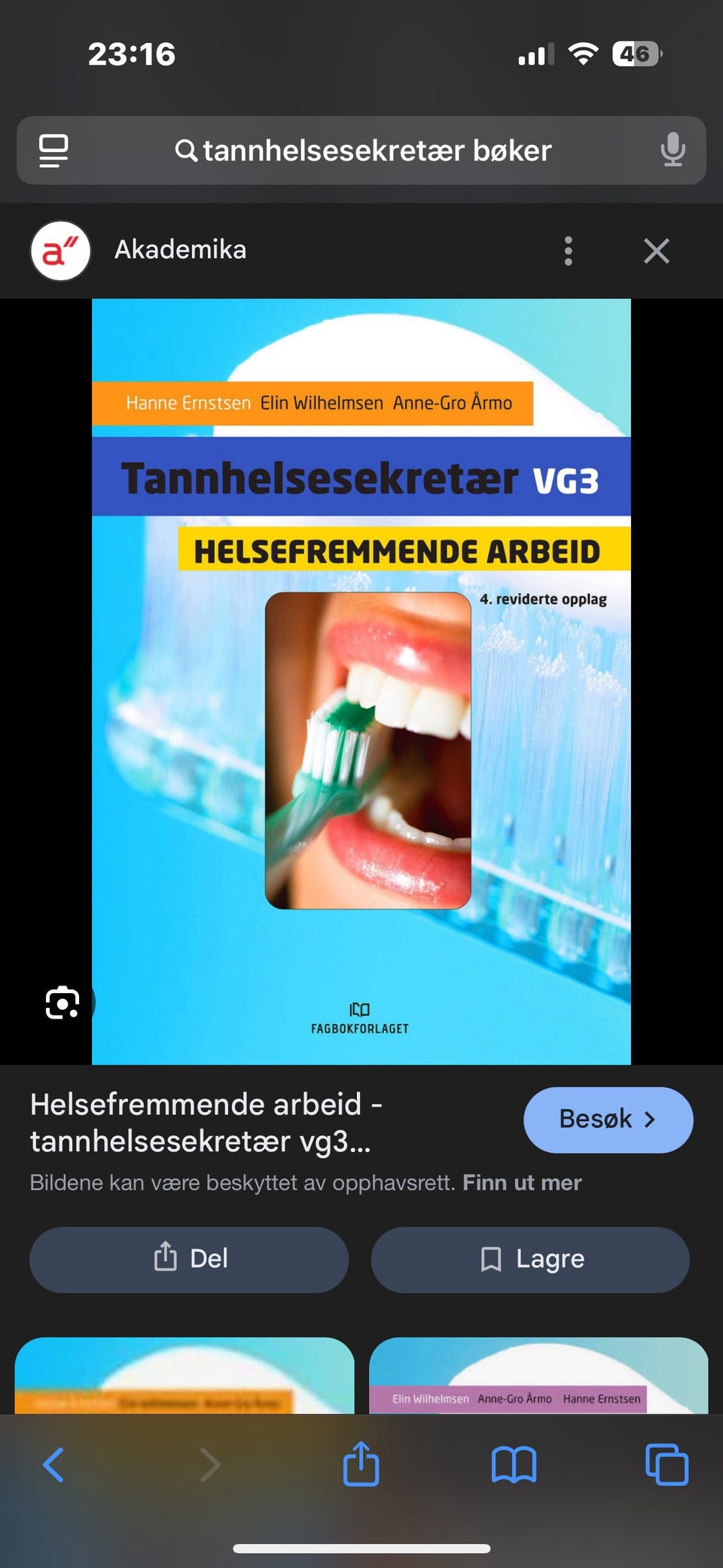Image resolution: width=723 pixels, height=1568 pixels.
Task: Tap the Google Lens camera icon on the image
Action: click(63, 1003)
